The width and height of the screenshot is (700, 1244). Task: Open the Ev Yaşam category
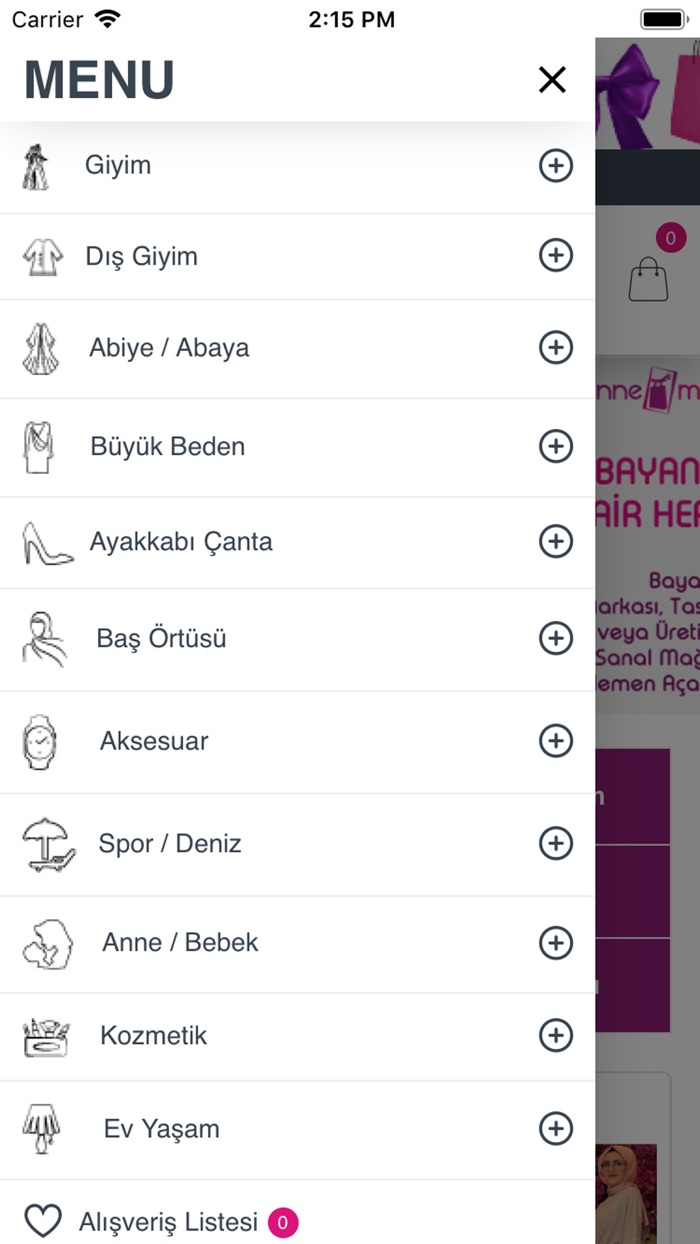coord(161,1129)
